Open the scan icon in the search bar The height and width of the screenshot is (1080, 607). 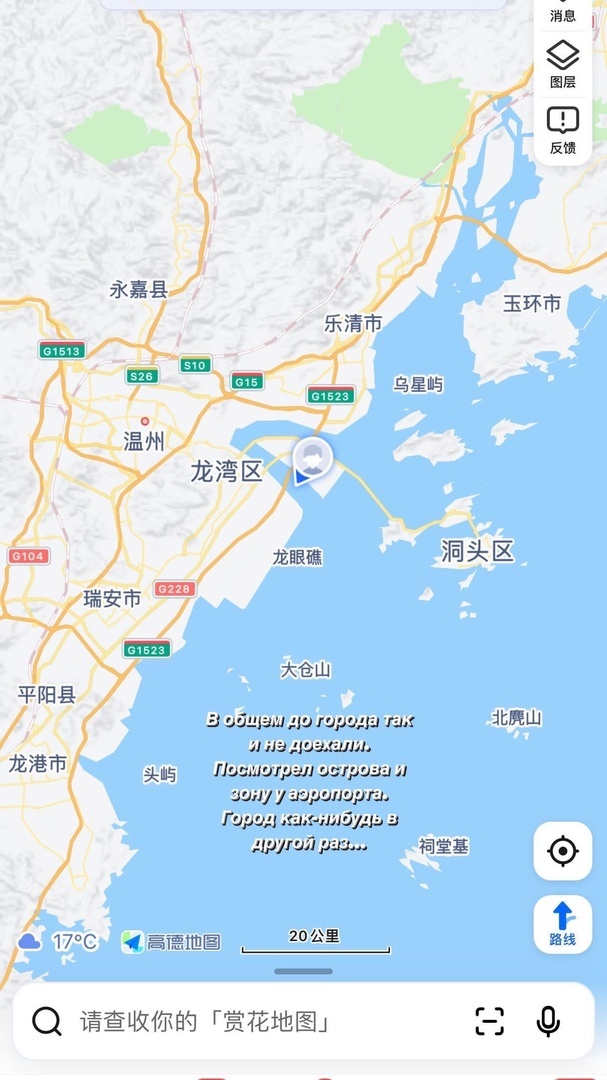(489, 1021)
